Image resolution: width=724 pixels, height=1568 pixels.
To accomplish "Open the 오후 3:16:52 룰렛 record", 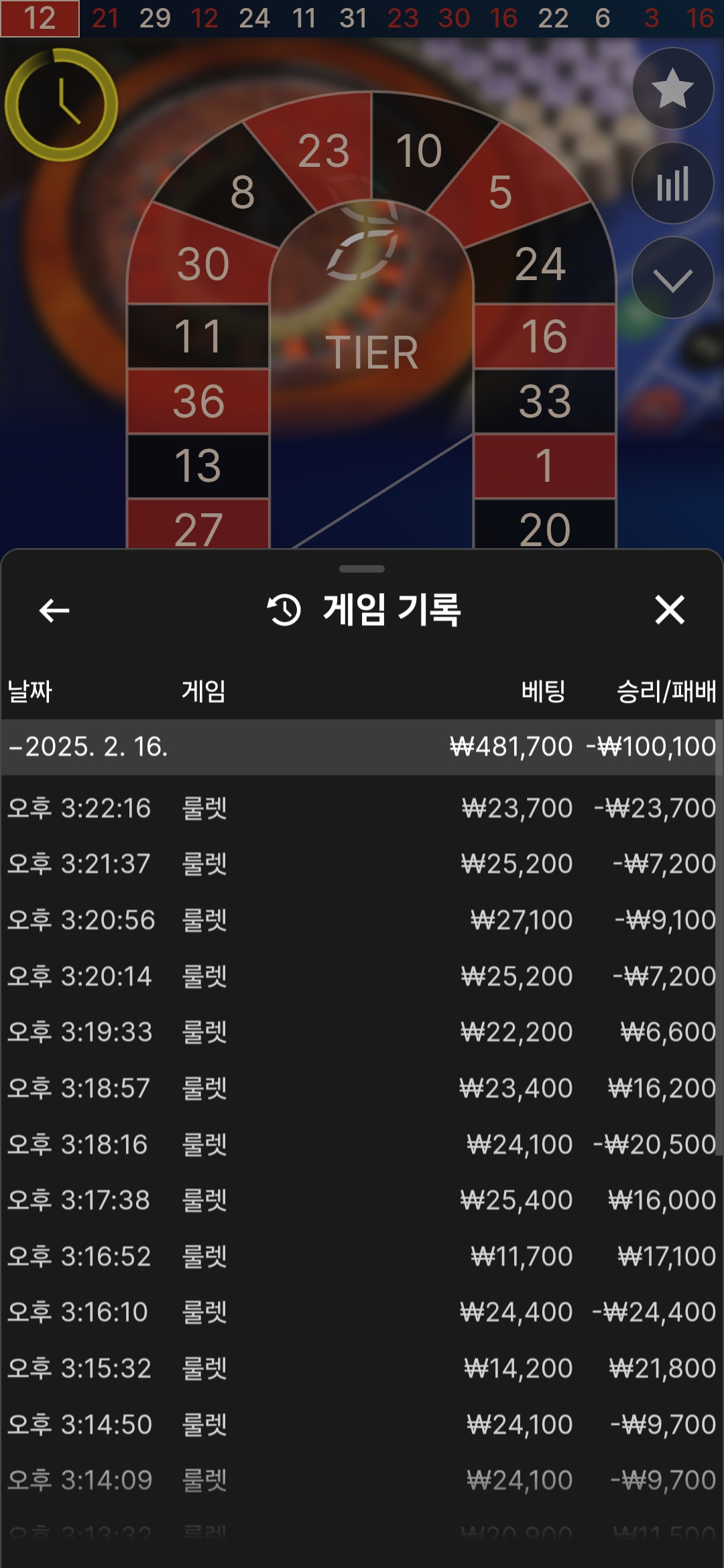I will pos(362,1256).
